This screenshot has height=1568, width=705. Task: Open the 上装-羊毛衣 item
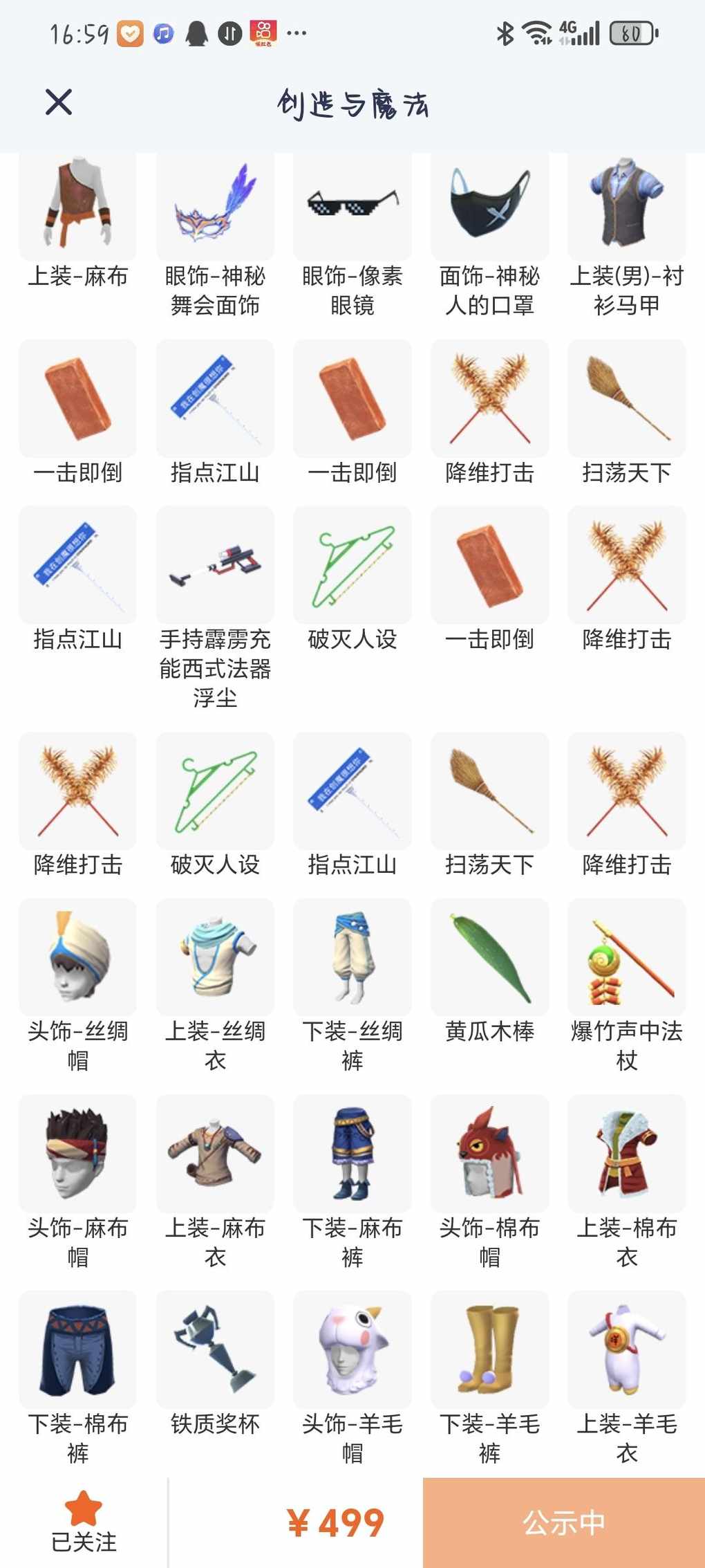[x=627, y=1378]
